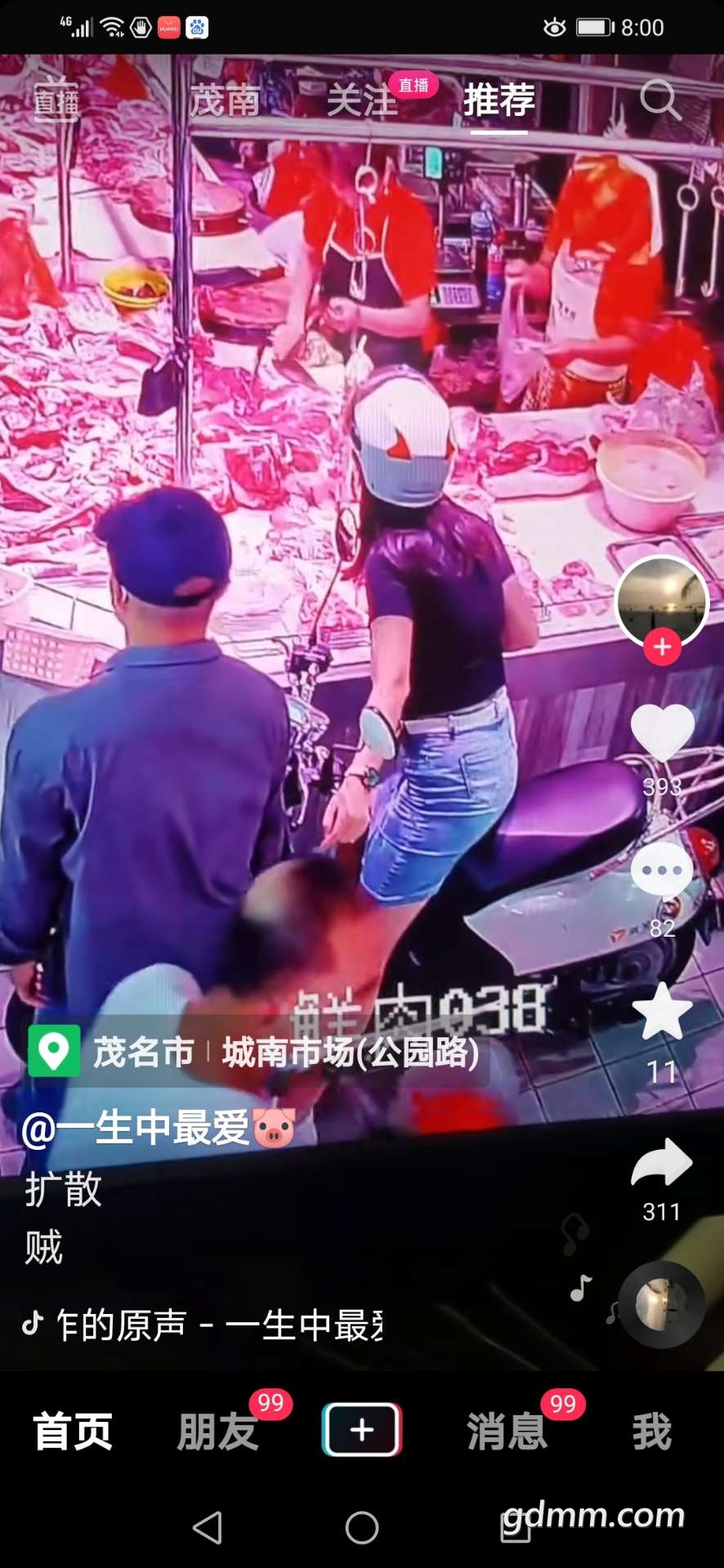This screenshot has width=724, height=1568.
Task: Add the video to favorites with the star
Action: point(662,1012)
